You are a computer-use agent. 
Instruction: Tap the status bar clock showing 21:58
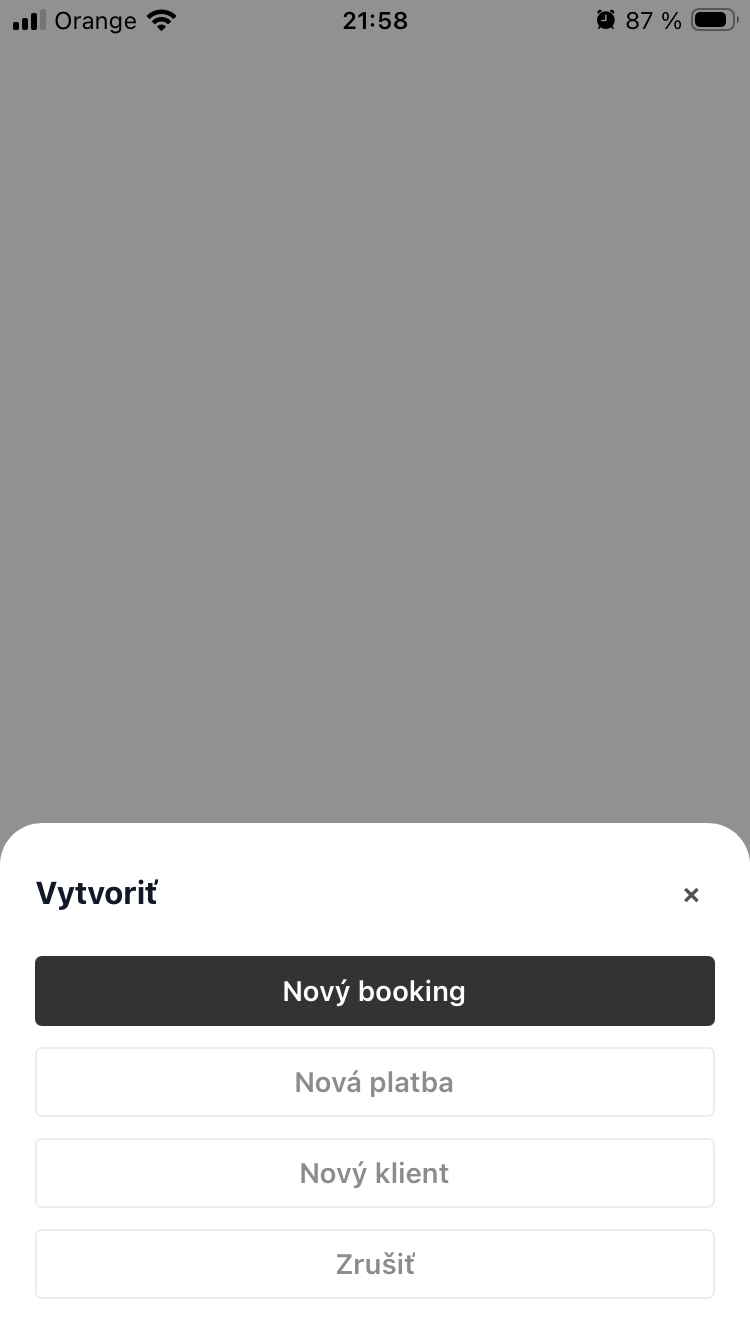[x=375, y=20]
